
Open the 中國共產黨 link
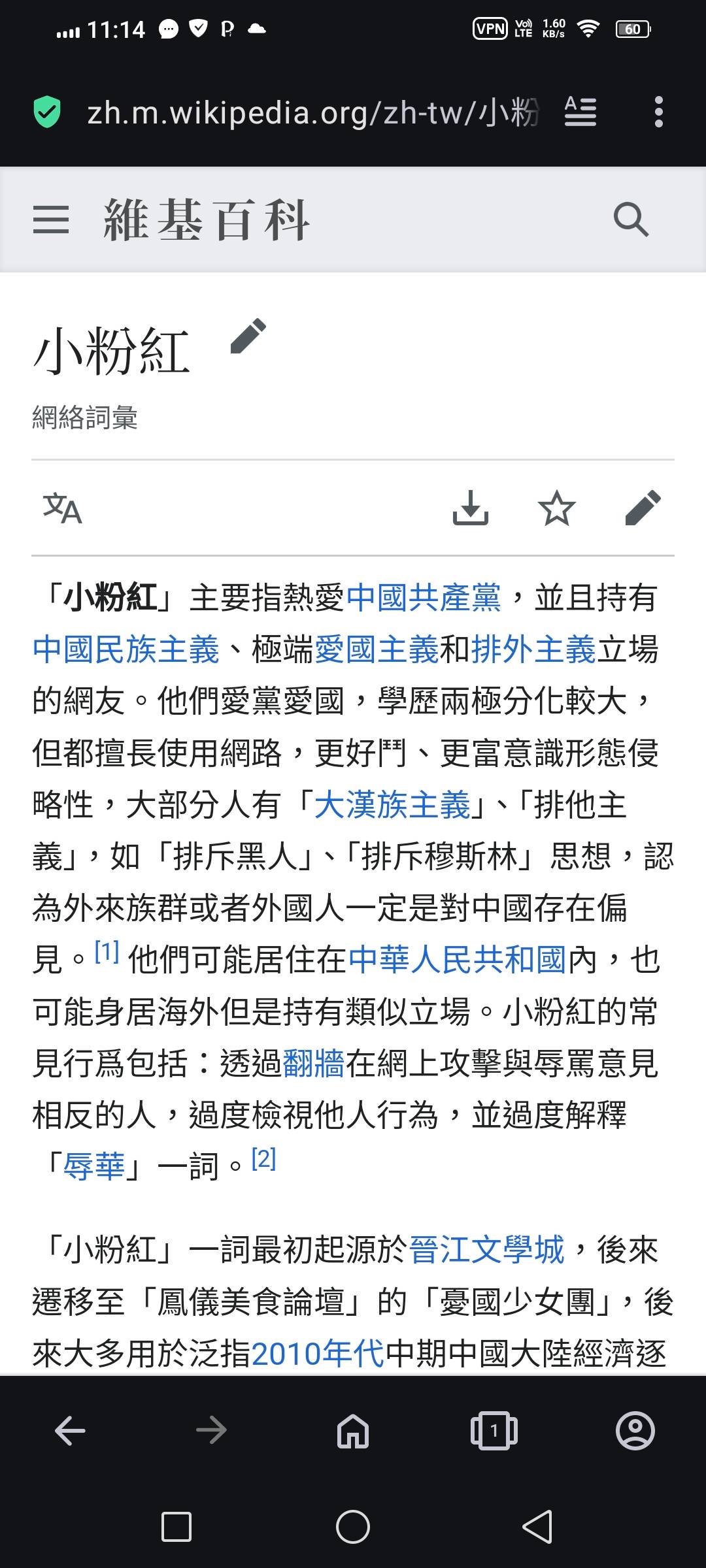(x=423, y=598)
